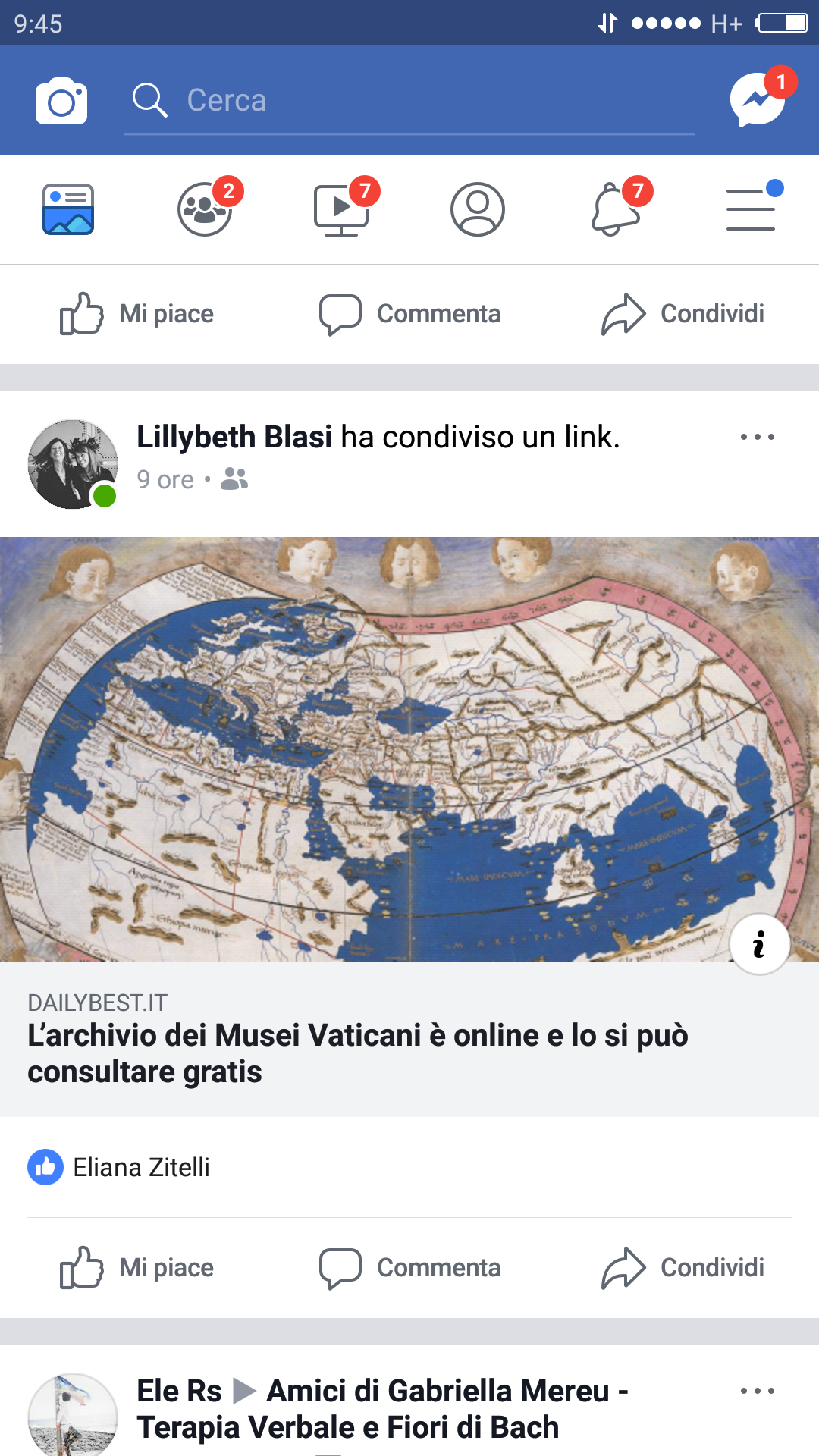Open the hamburger menu tab
819x1456 pixels.
[x=751, y=209]
